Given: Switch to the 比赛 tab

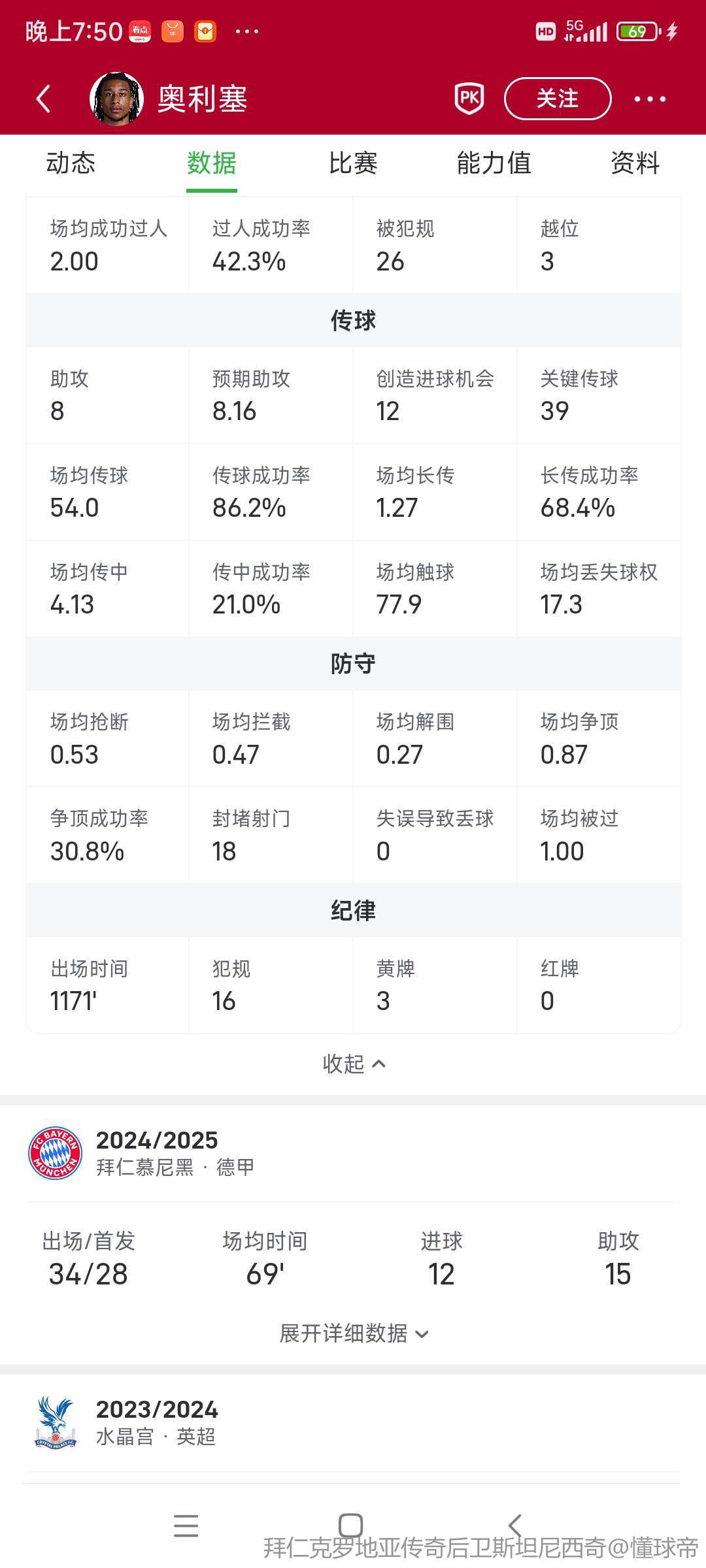Looking at the screenshot, I should click(353, 163).
